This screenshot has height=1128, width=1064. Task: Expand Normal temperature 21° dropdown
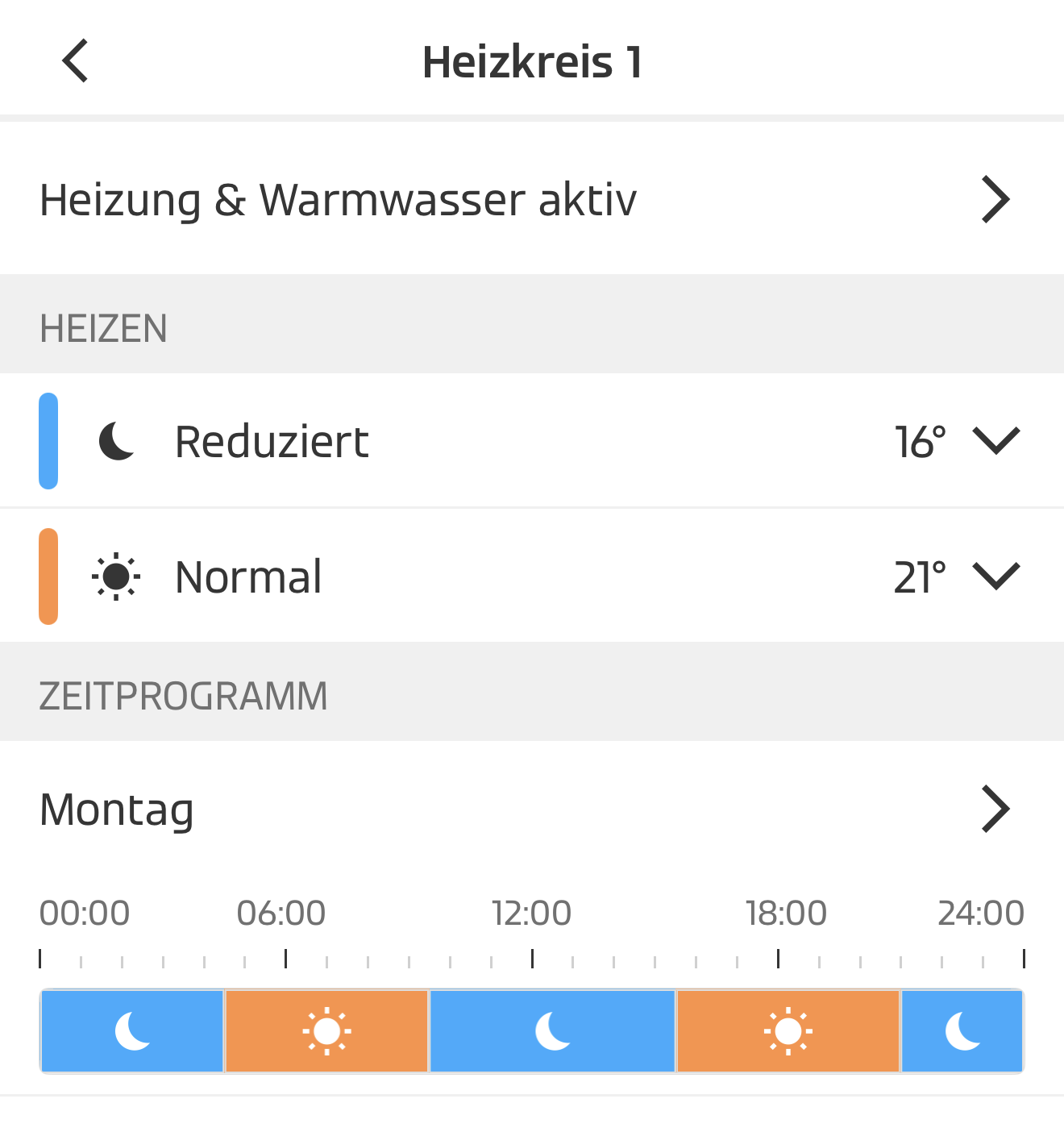(x=995, y=576)
